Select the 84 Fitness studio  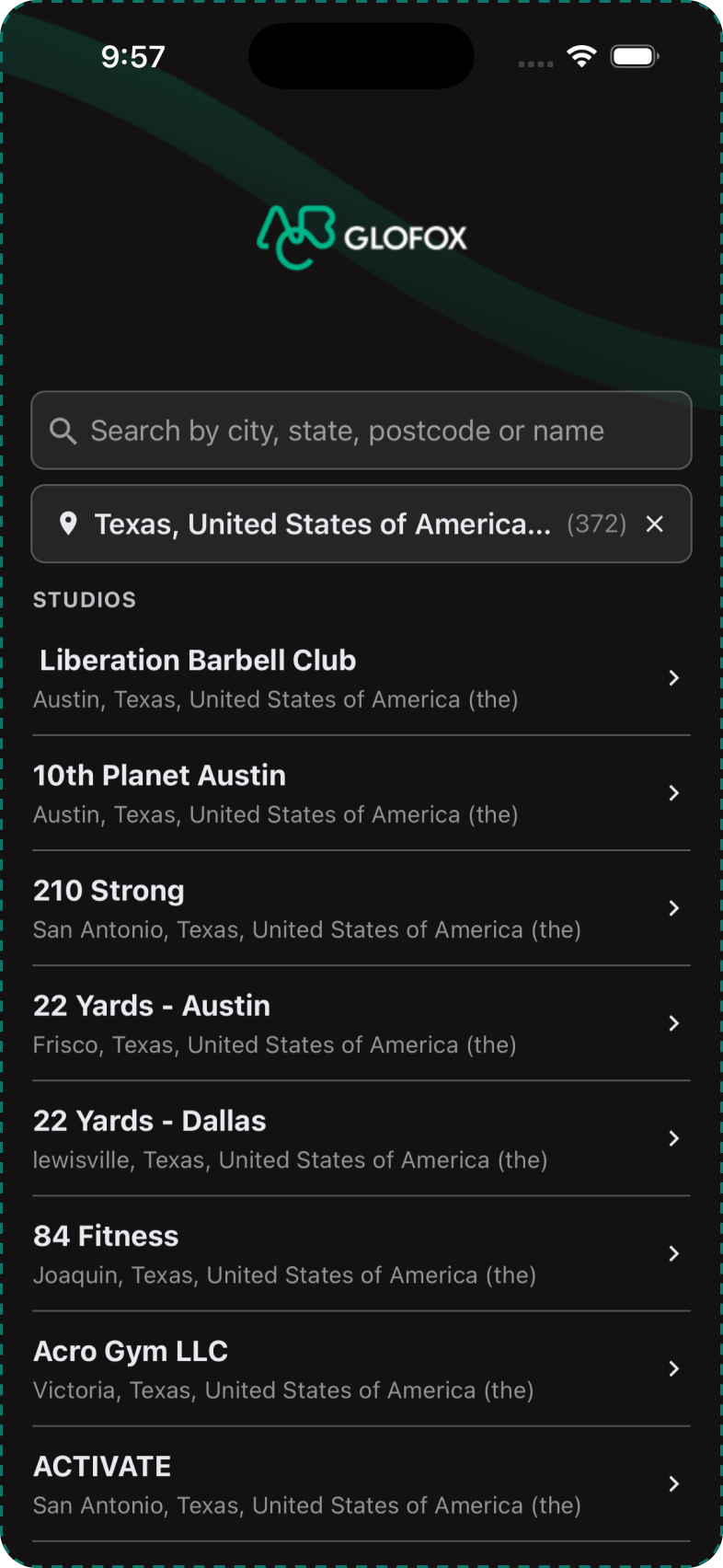point(361,1253)
